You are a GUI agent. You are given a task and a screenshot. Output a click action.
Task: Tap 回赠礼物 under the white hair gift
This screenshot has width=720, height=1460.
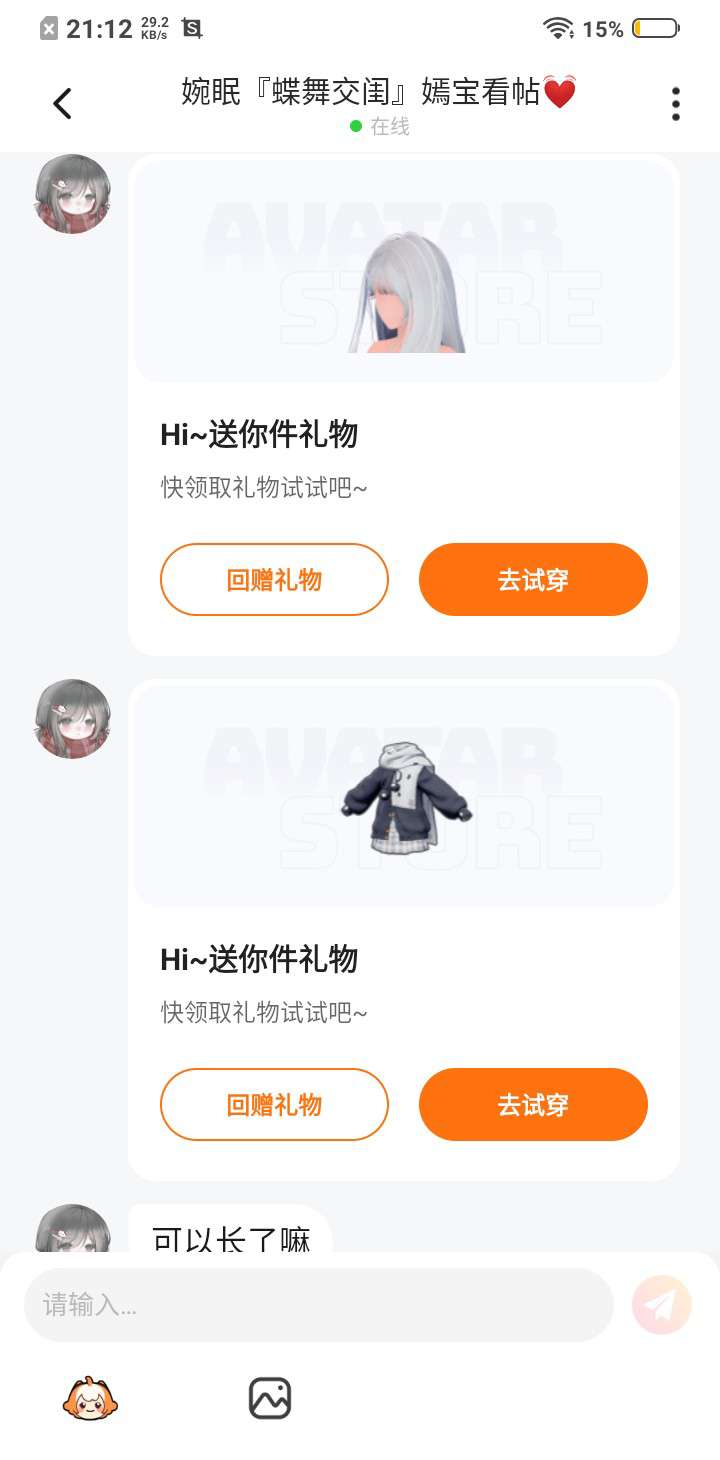pyautogui.click(x=274, y=580)
